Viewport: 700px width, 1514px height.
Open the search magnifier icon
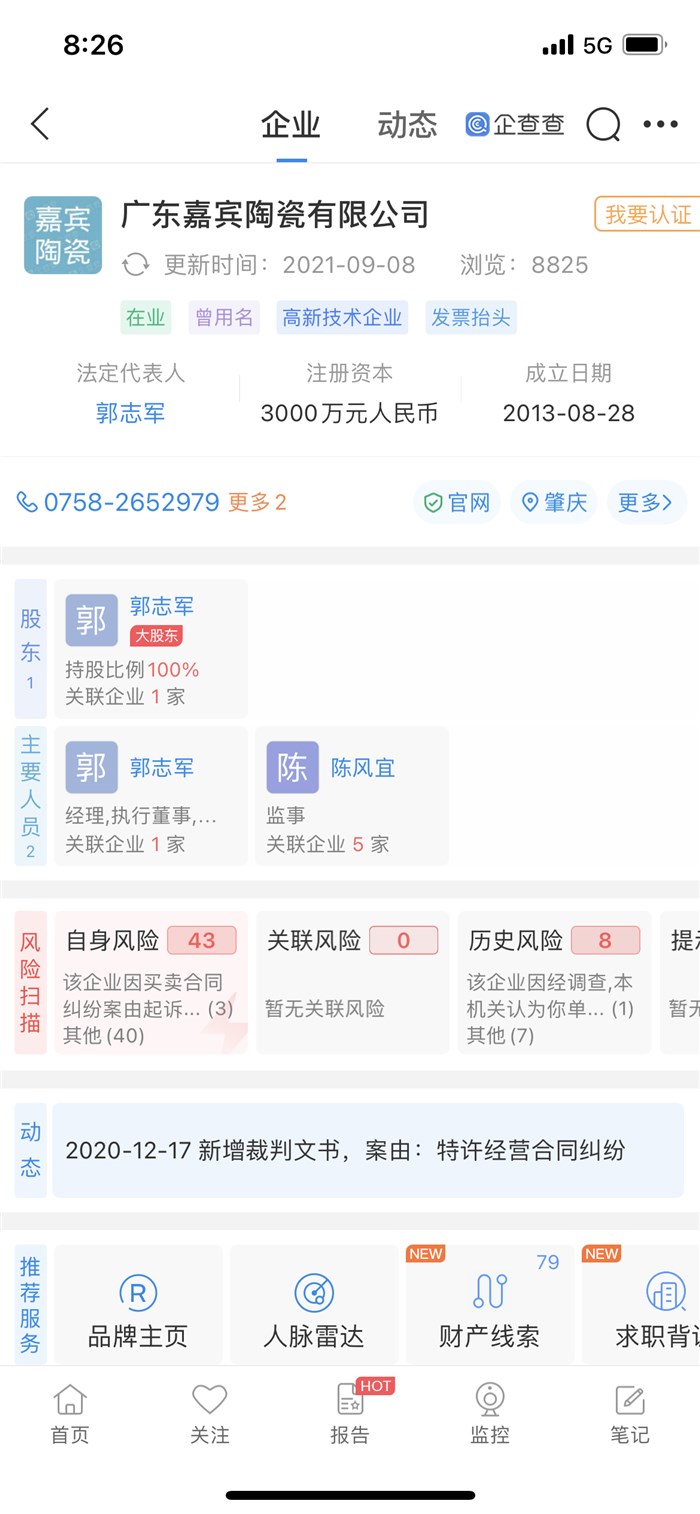(603, 125)
